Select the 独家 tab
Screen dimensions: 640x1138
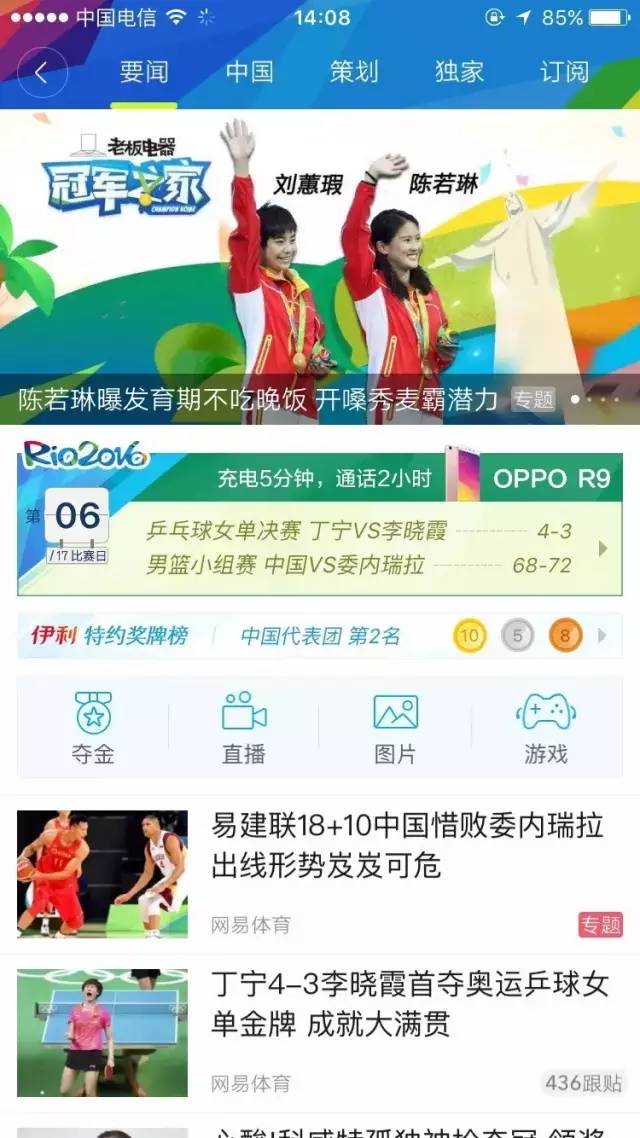(x=459, y=73)
